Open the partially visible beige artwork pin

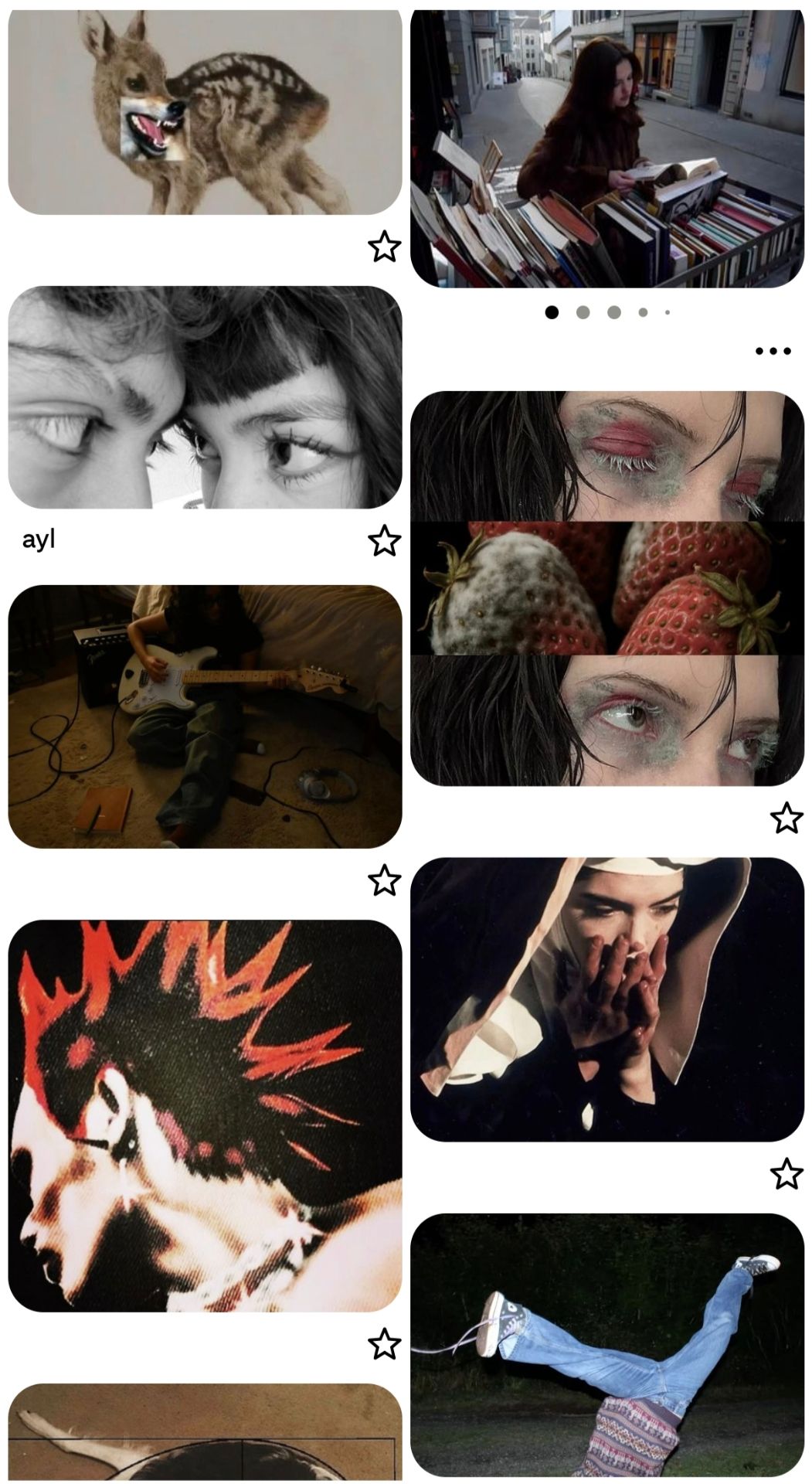tap(205, 1434)
